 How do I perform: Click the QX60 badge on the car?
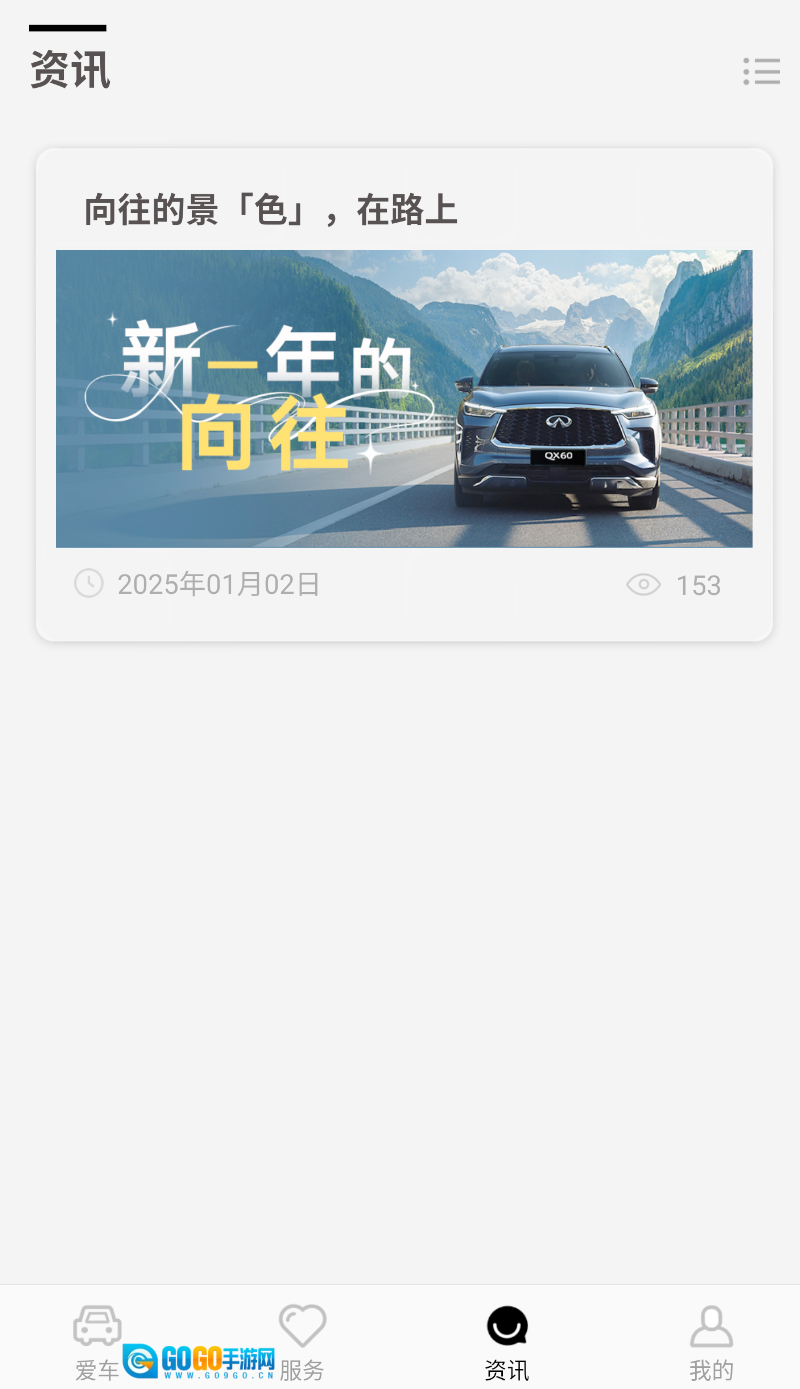click(556, 456)
